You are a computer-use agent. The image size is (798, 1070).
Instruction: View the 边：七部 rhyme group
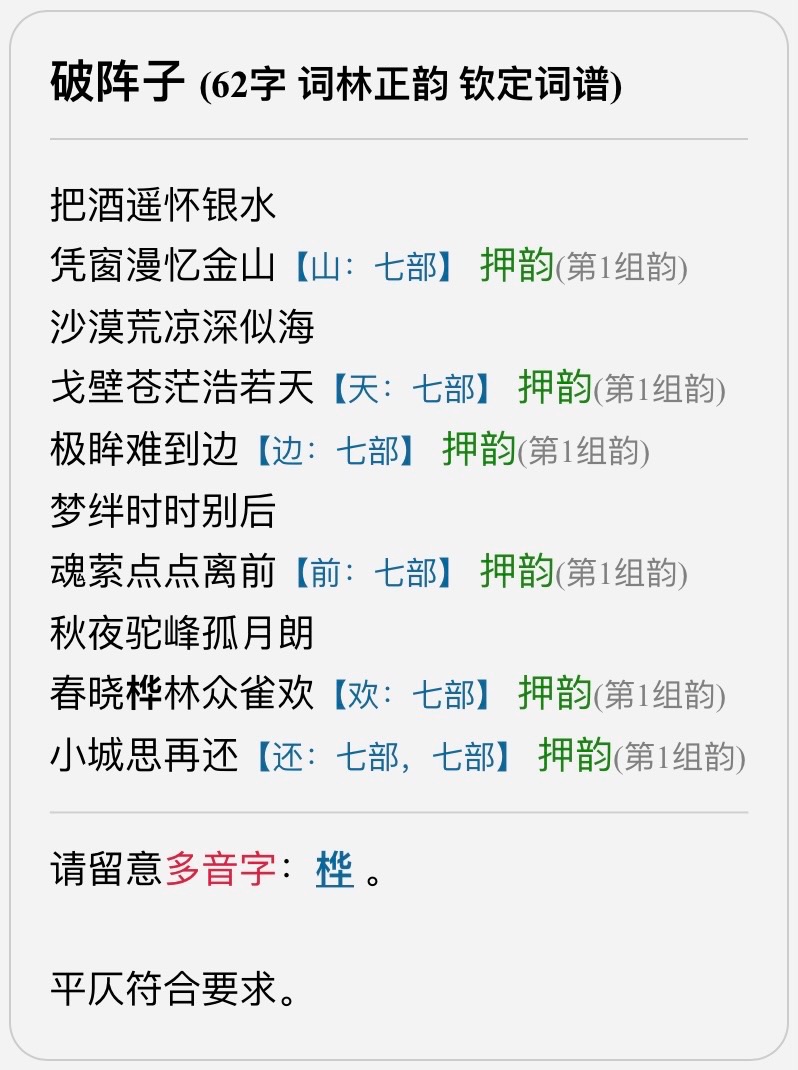[336, 451]
